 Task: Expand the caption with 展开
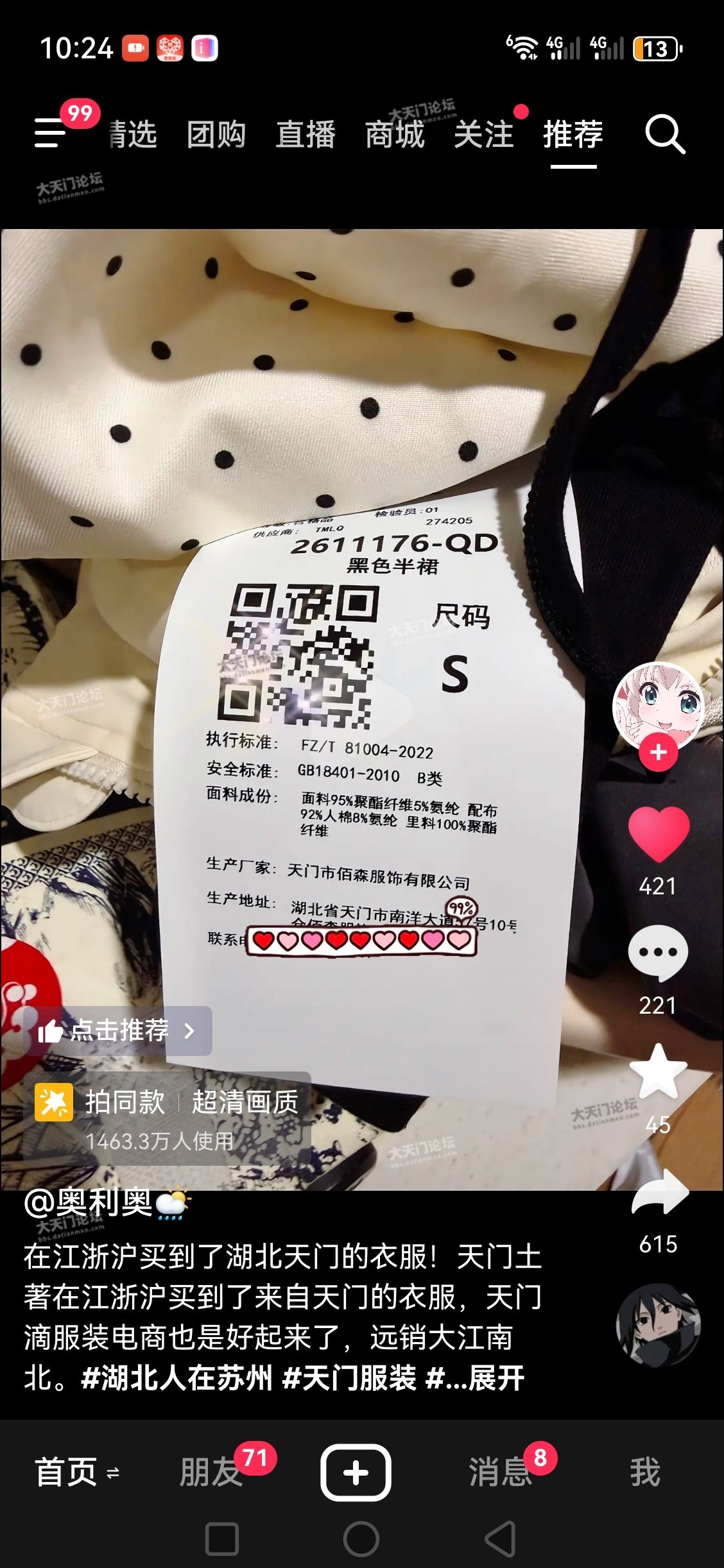tap(497, 1378)
